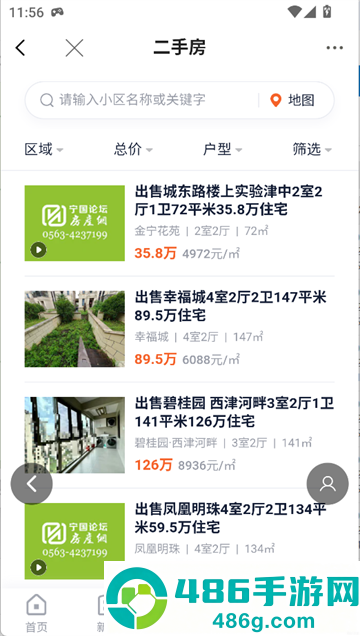The width and height of the screenshot is (360, 636).
Task: Open the 地图 map view
Action: (x=292, y=100)
